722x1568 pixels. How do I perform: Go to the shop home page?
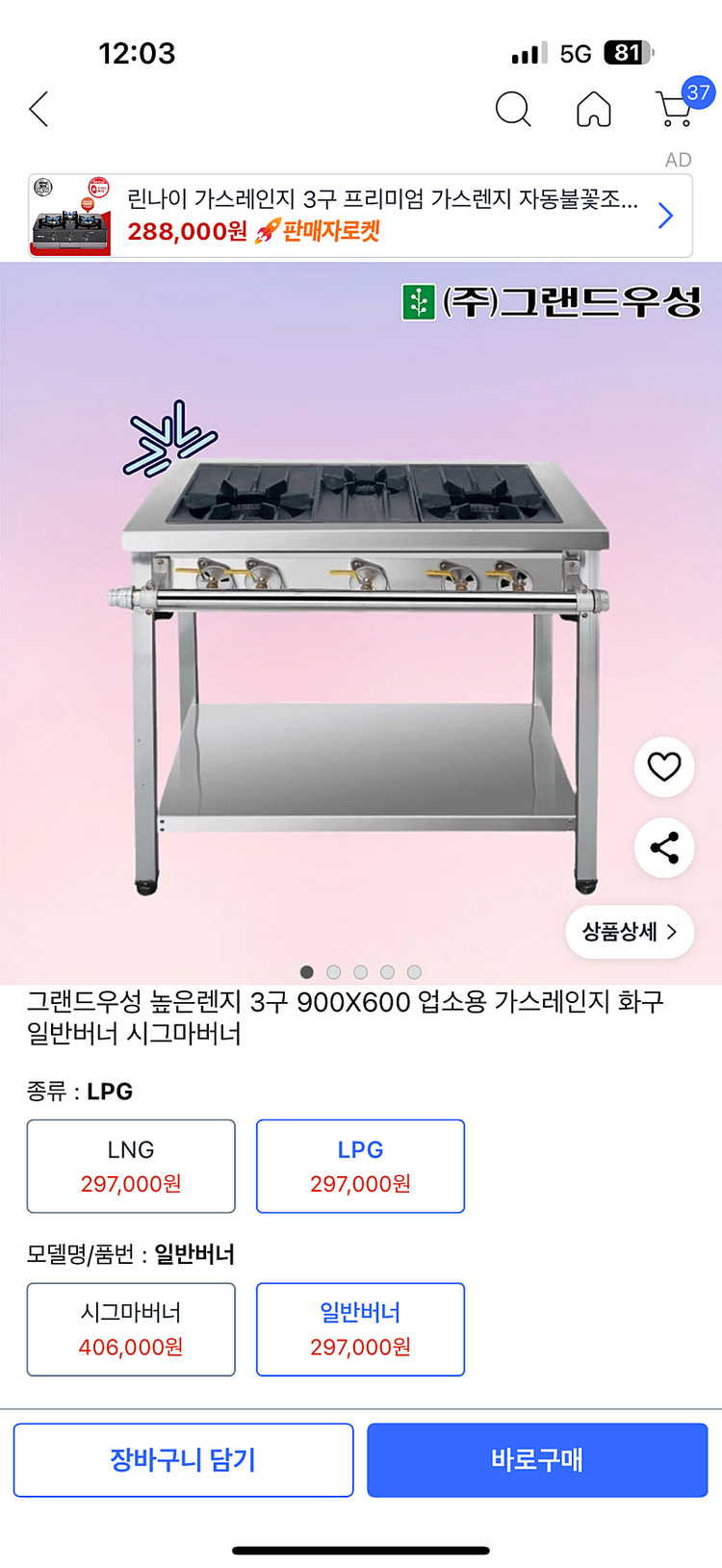(593, 110)
